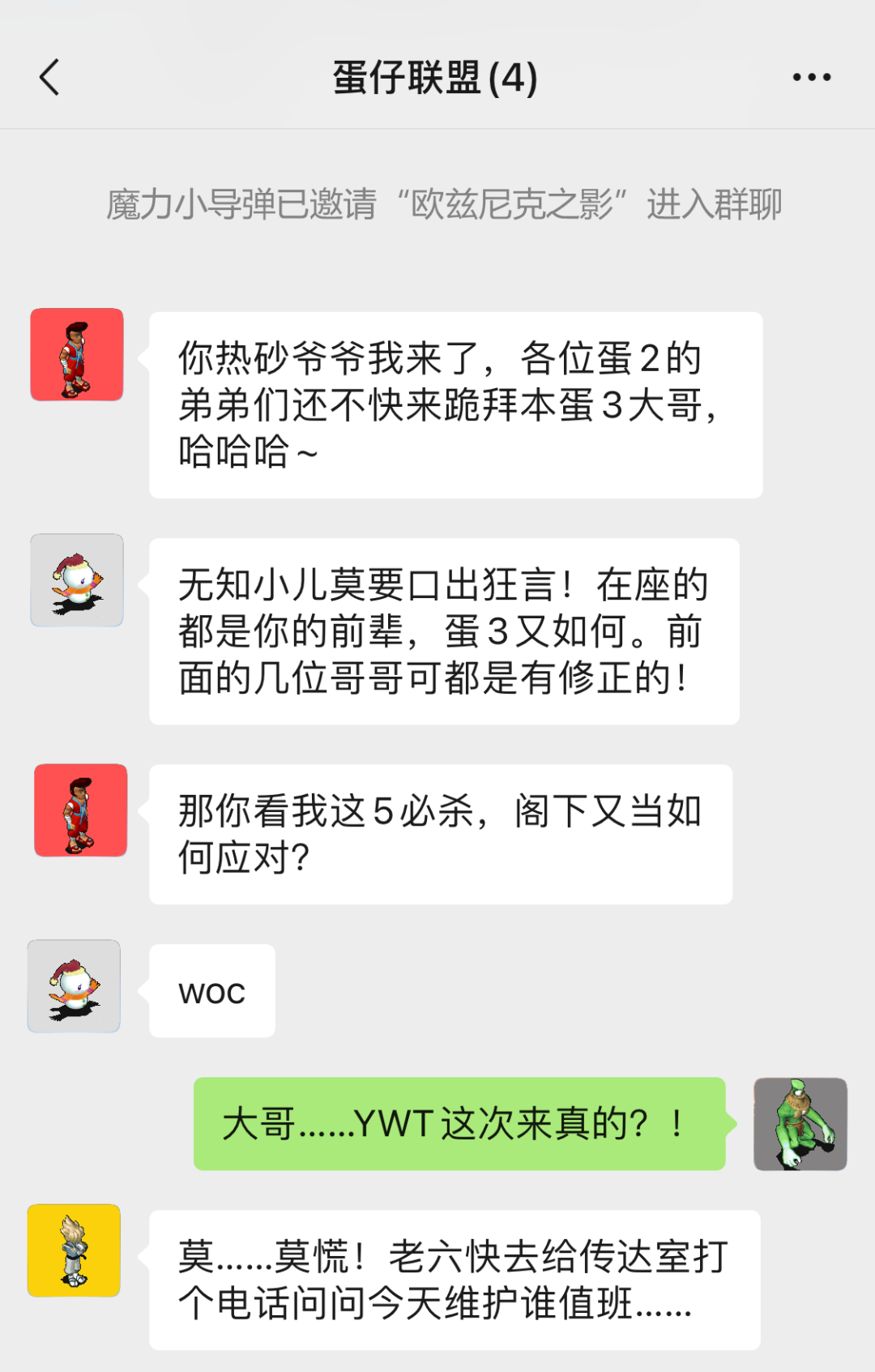Open the three-dot group chat menu
The width and height of the screenshot is (875, 1372).
click(811, 78)
